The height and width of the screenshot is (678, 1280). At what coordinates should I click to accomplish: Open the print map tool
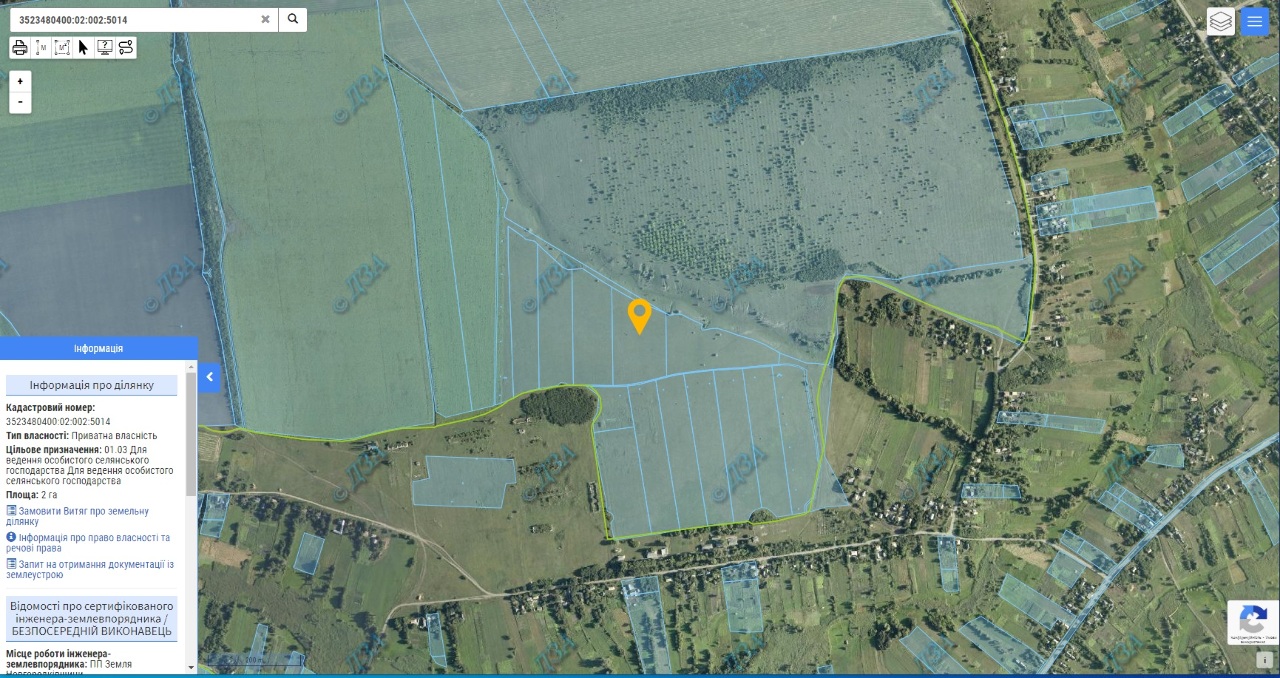(x=19, y=47)
